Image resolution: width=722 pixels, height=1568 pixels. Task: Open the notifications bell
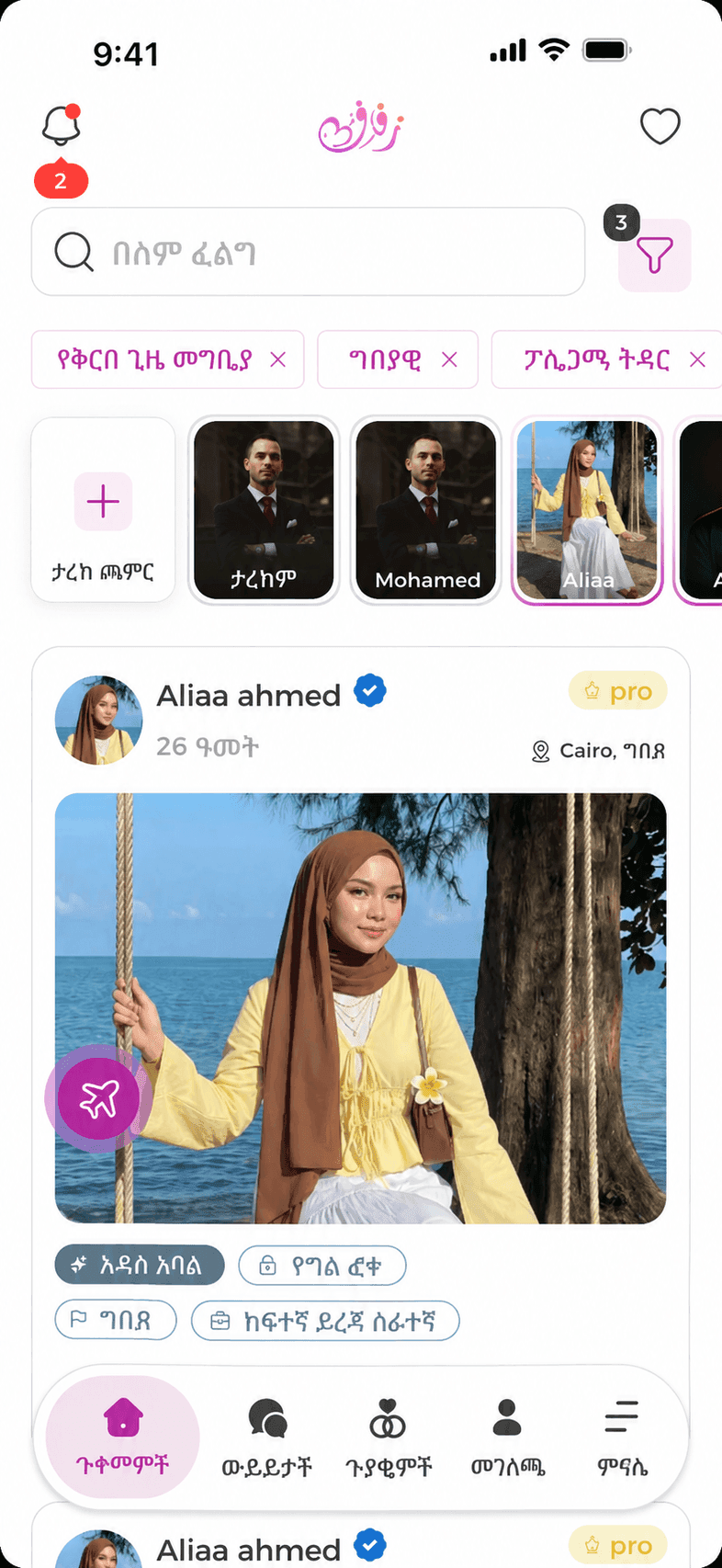[62, 126]
